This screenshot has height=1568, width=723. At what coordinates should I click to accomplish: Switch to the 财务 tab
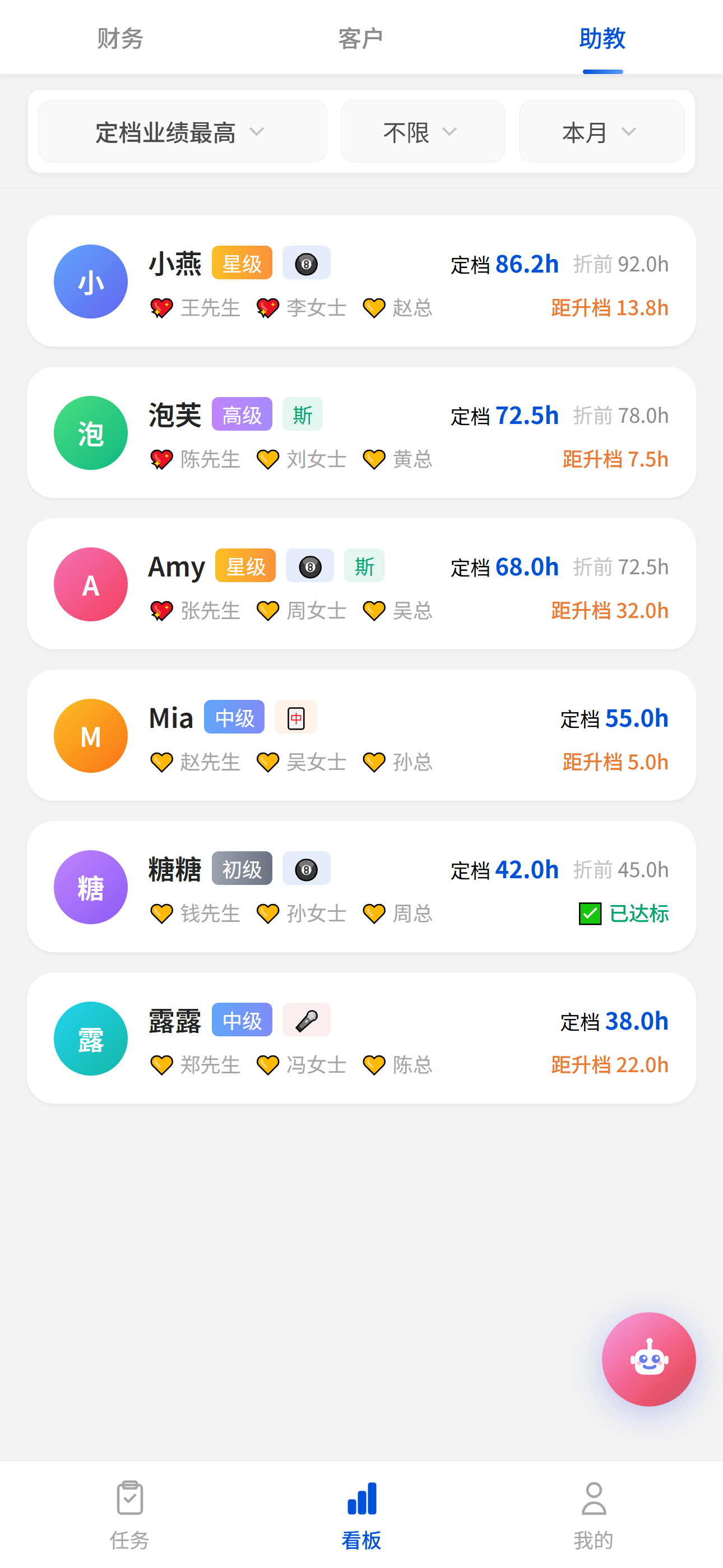pyautogui.click(x=120, y=38)
